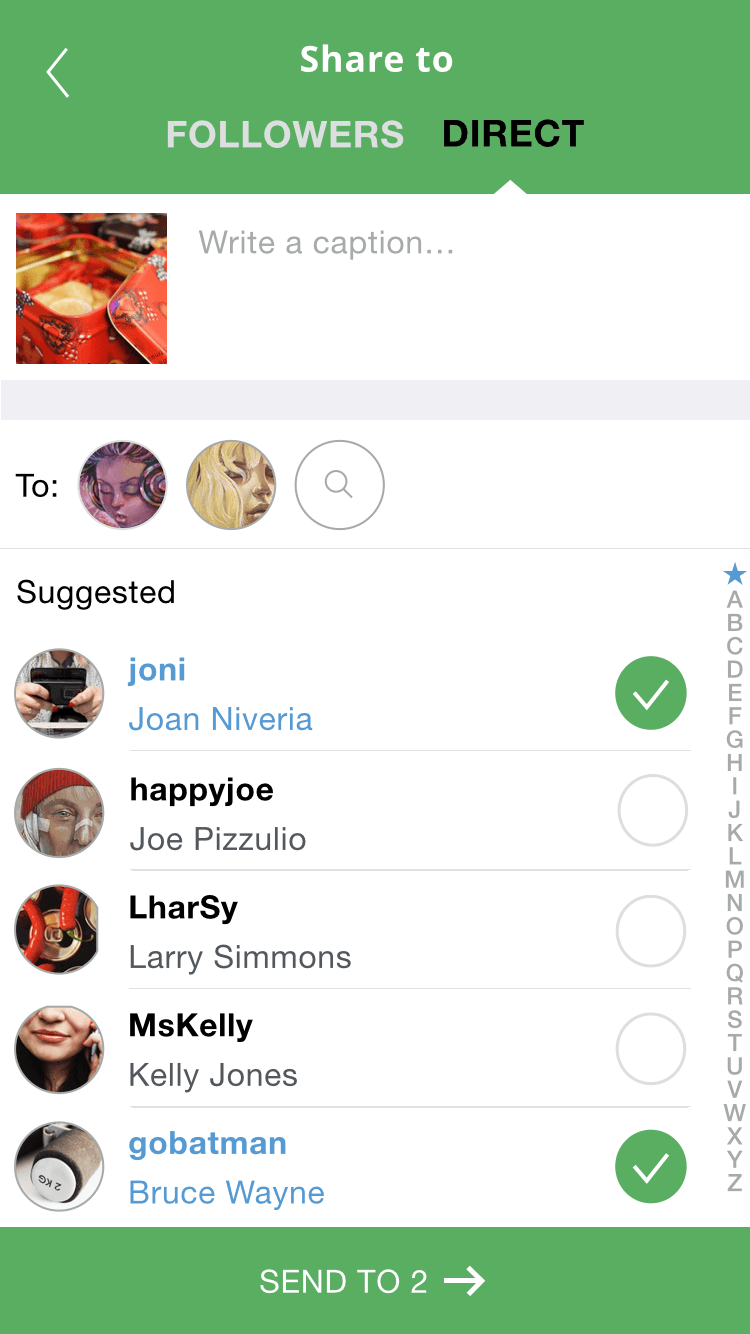Open the red tin photo thumbnail

(91, 288)
